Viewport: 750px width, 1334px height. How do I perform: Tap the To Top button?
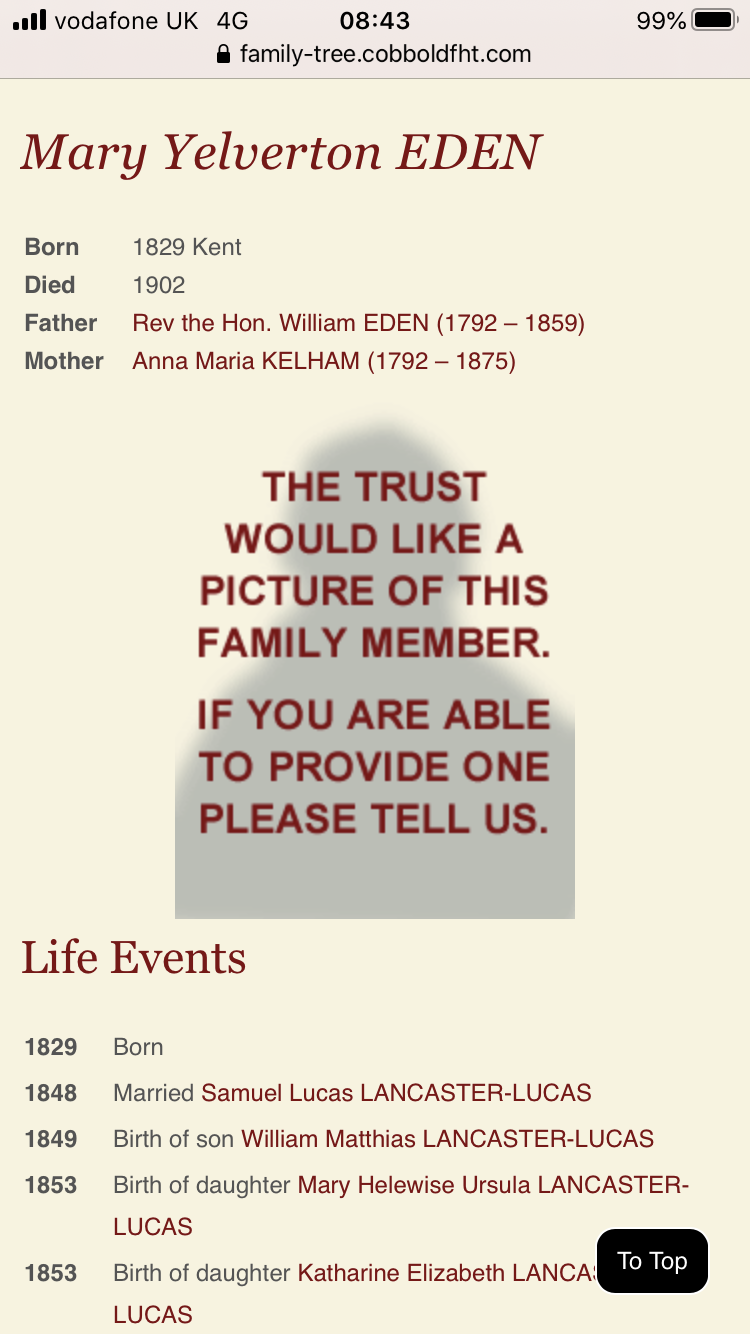tap(652, 1261)
